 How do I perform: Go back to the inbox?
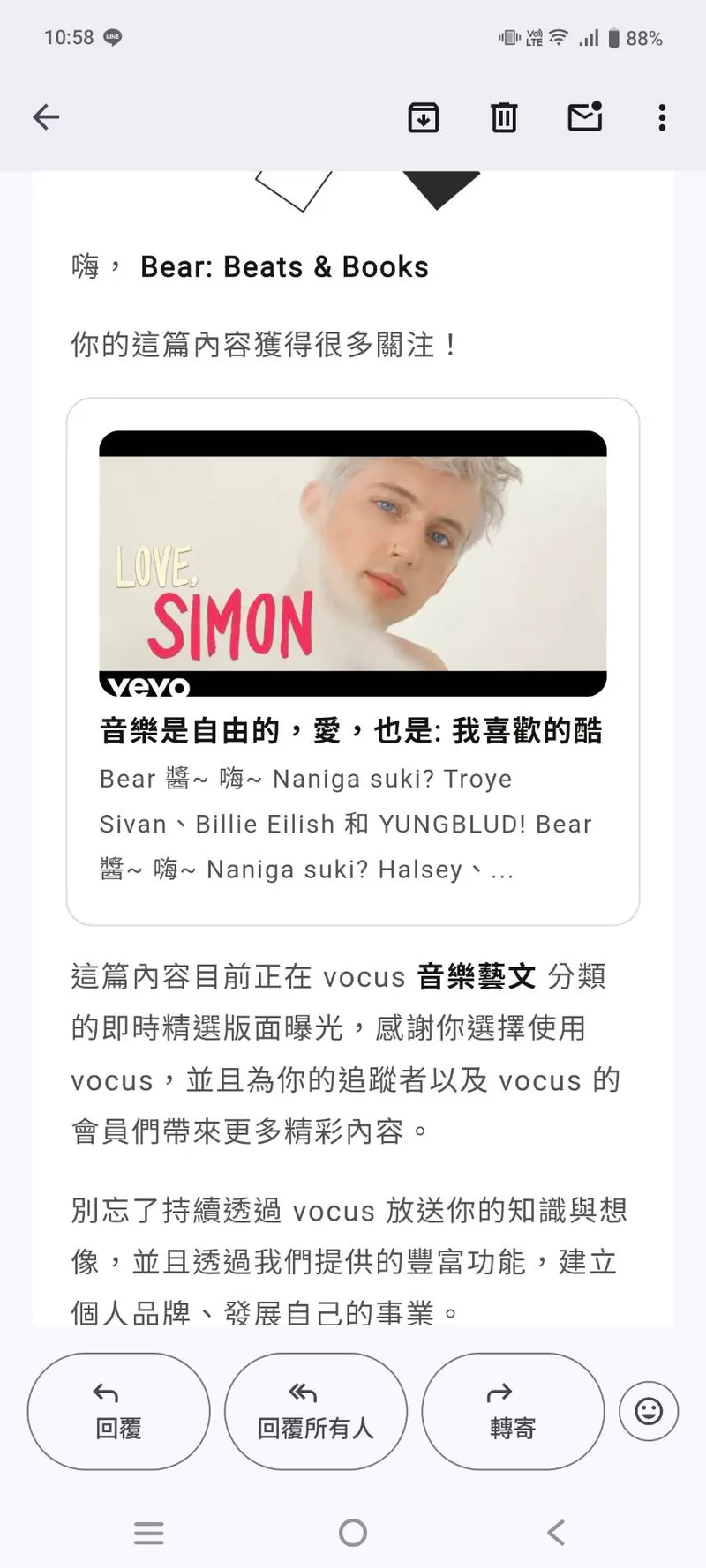coord(46,117)
